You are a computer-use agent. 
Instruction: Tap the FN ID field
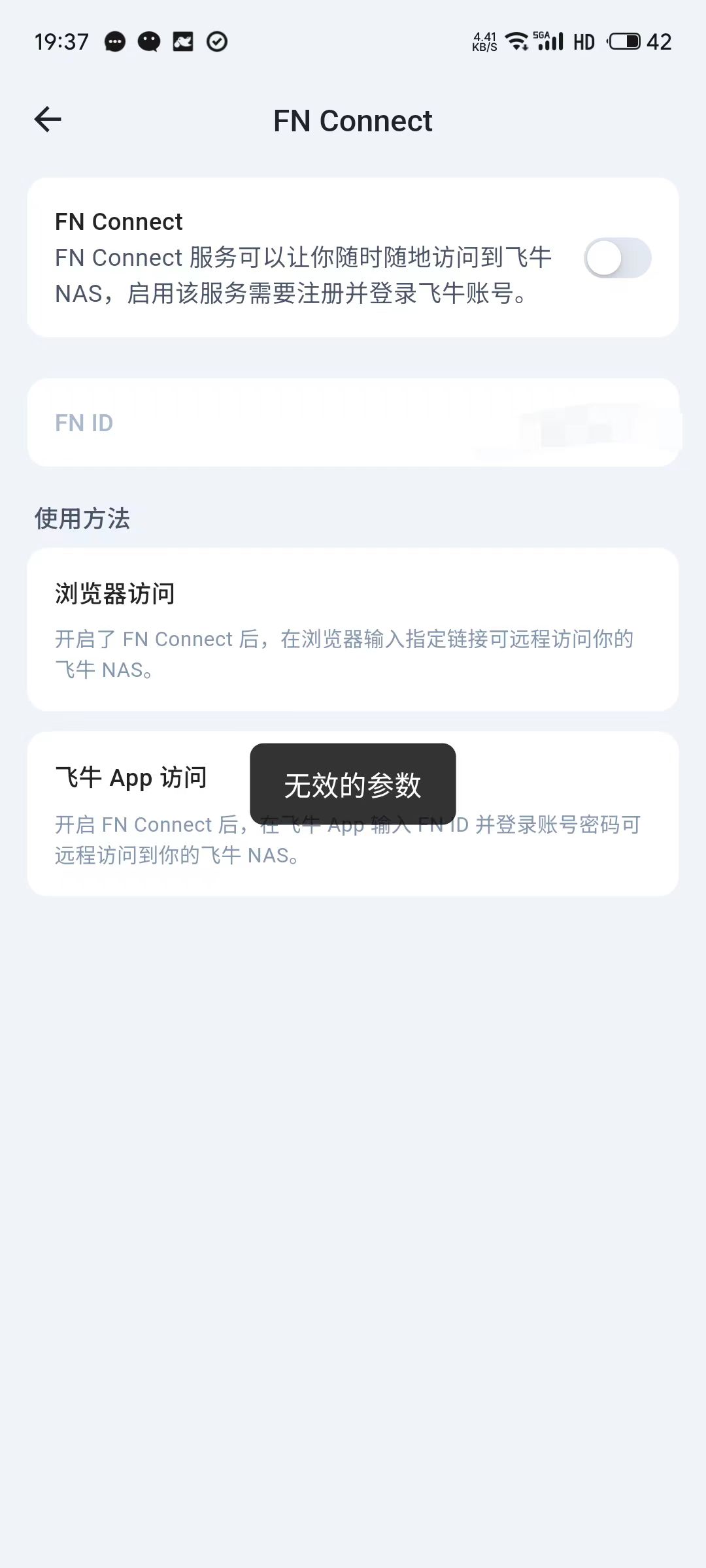pos(353,423)
